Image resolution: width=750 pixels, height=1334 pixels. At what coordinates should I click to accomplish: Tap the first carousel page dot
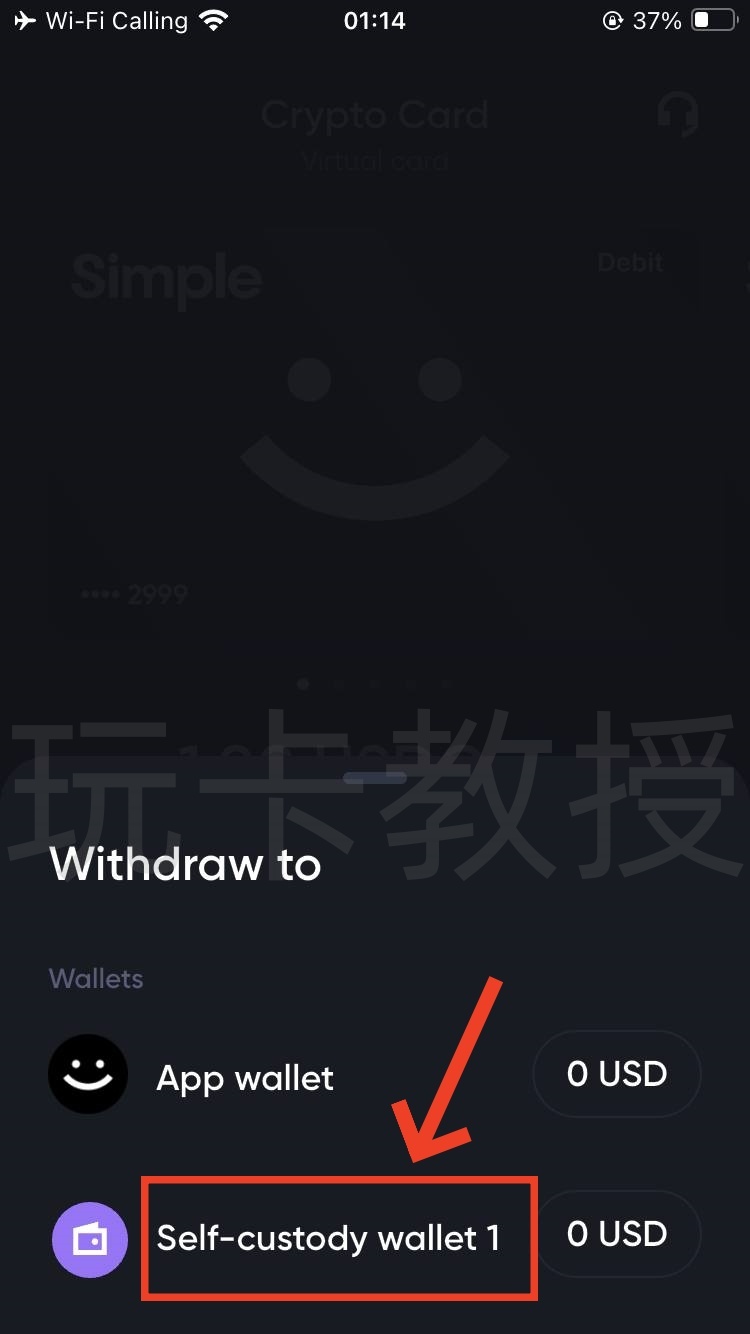pos(303,683)
